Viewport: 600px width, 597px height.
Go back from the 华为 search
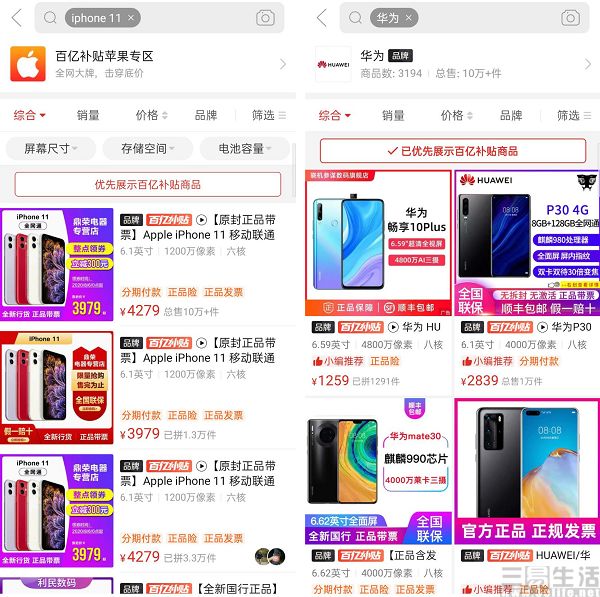pyautogui.click(x=322, y=18)
